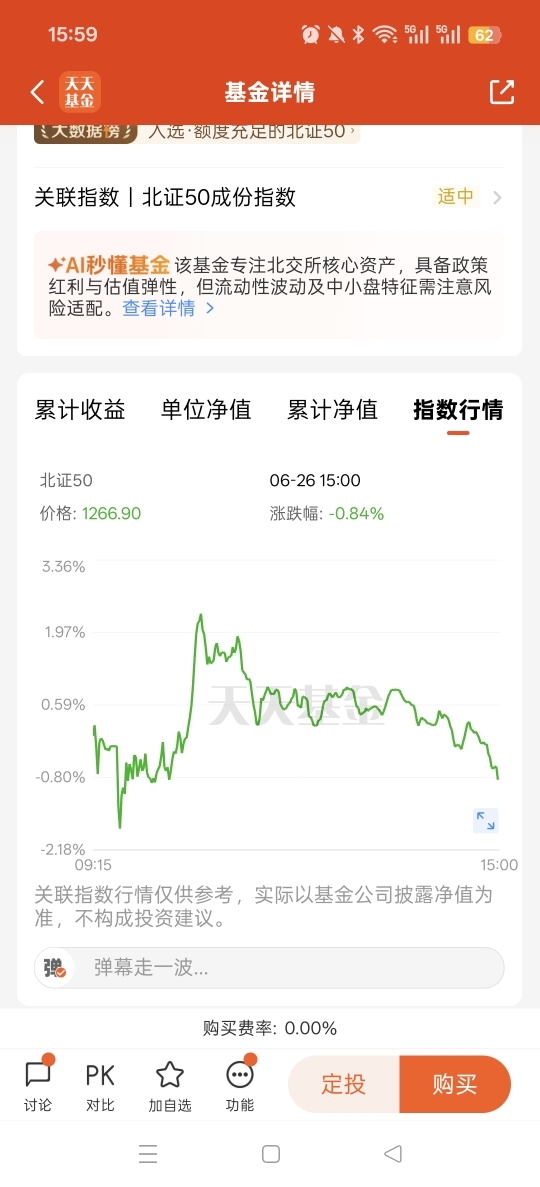Add this fund to 加自选 watchlist
The height and width of the screenshot is (1187, 540).
pyautogui.click(x=170, y=1085)
